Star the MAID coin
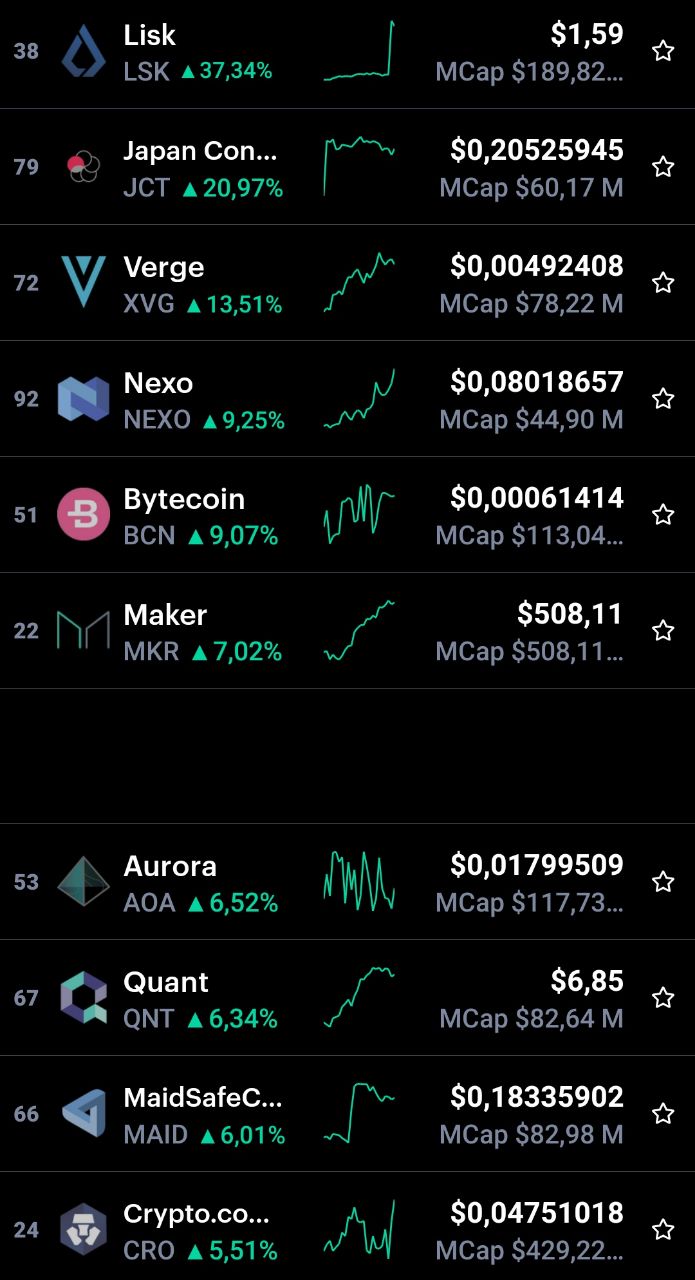This screenshot has width=695, height=1280. point(663,1114)
